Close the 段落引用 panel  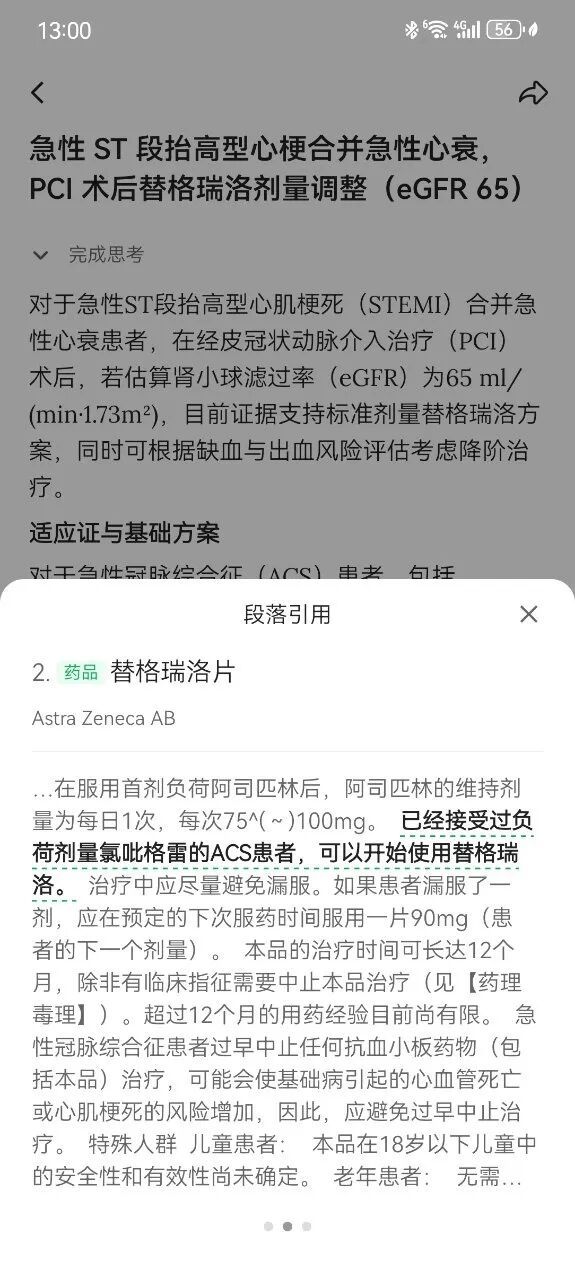[x=529, y=614]
